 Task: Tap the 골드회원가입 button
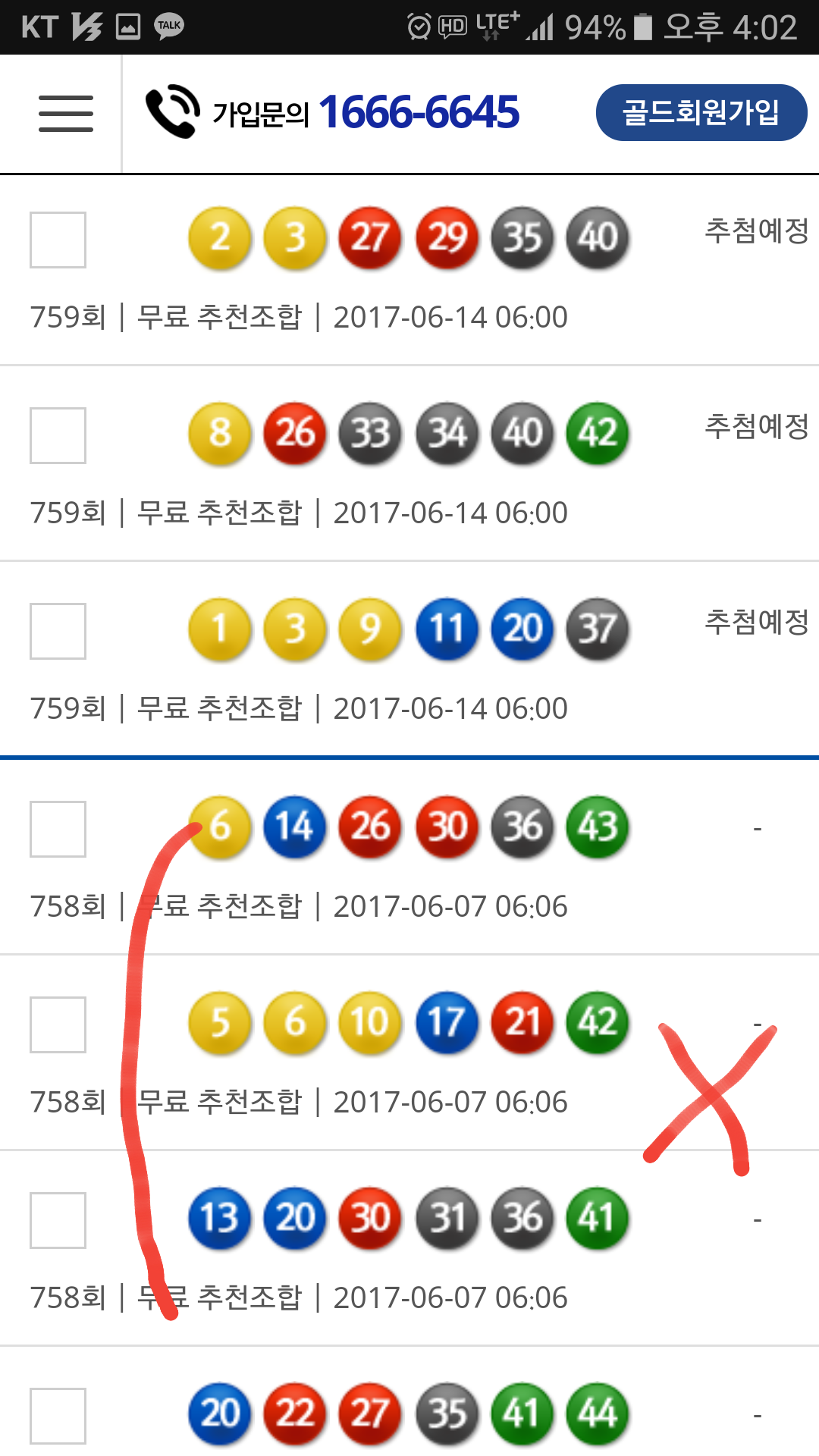701,113
